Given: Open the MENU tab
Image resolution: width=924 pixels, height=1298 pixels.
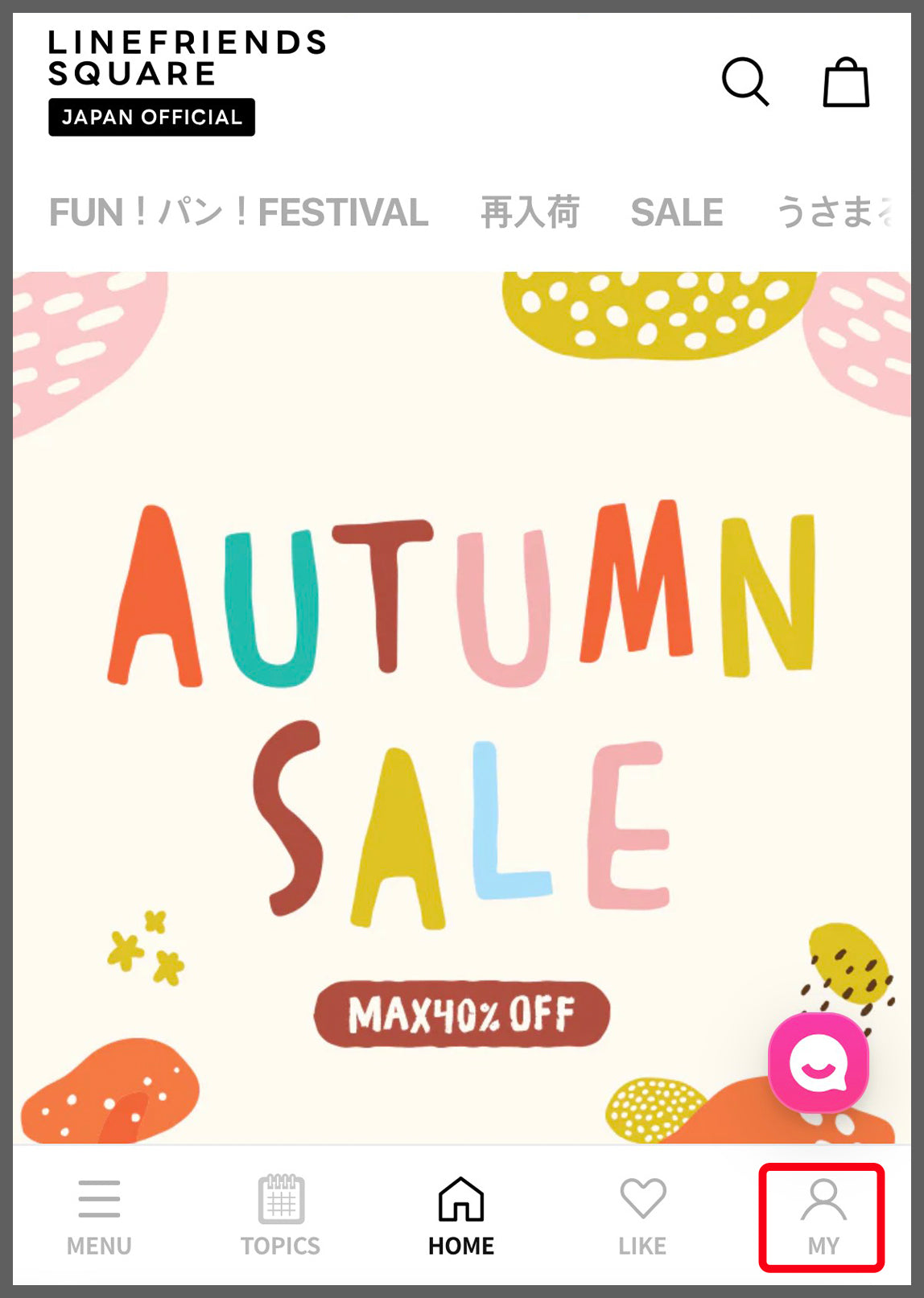Looking at the screenshot, I should (x=99, y=1217).
